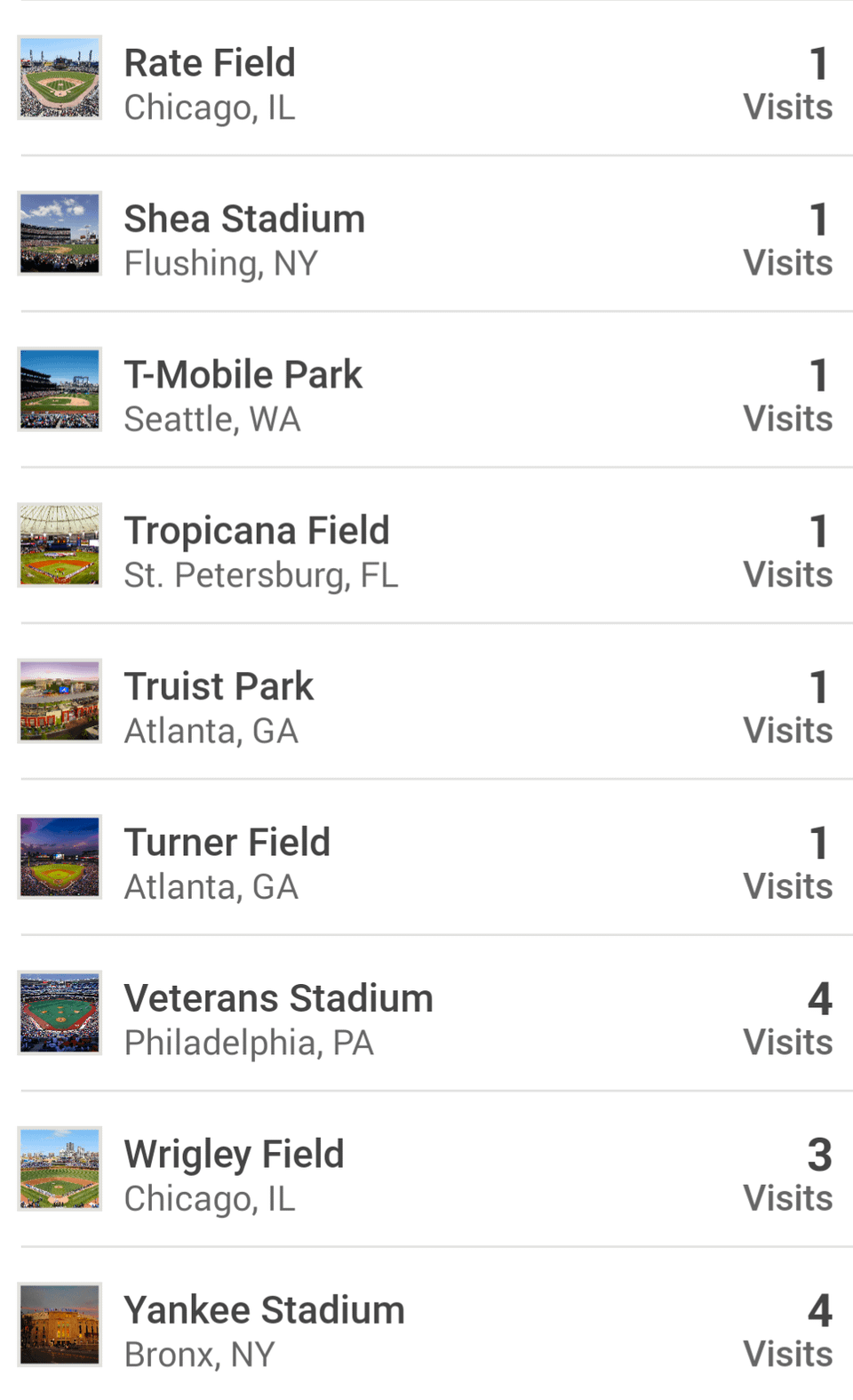View Tropicana Field details
This screenshot has height=1400, width=853.
coord(426,548)
